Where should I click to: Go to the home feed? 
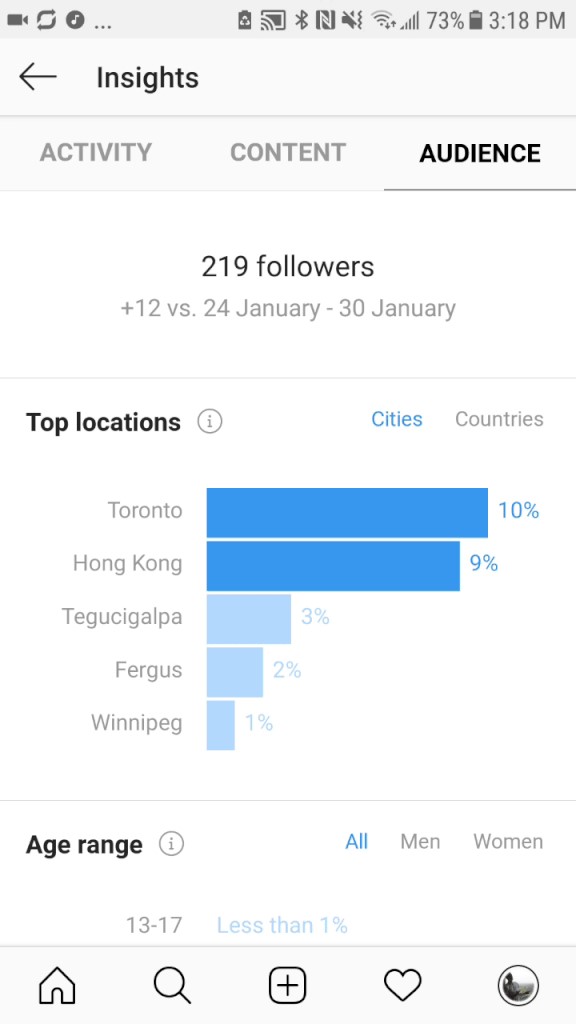(57, 985)
